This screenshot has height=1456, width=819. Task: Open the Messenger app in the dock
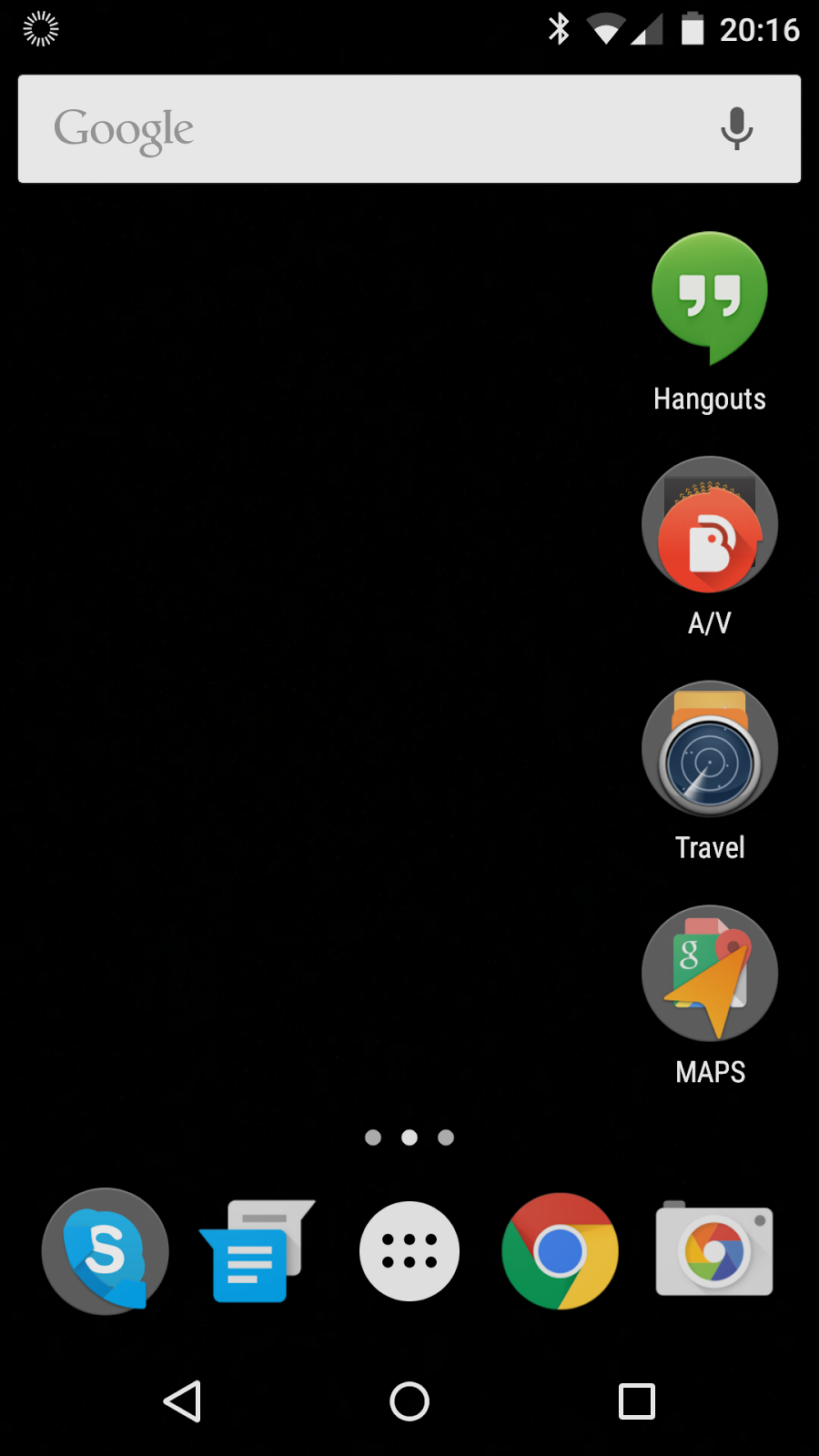[x=257, y=1251]
